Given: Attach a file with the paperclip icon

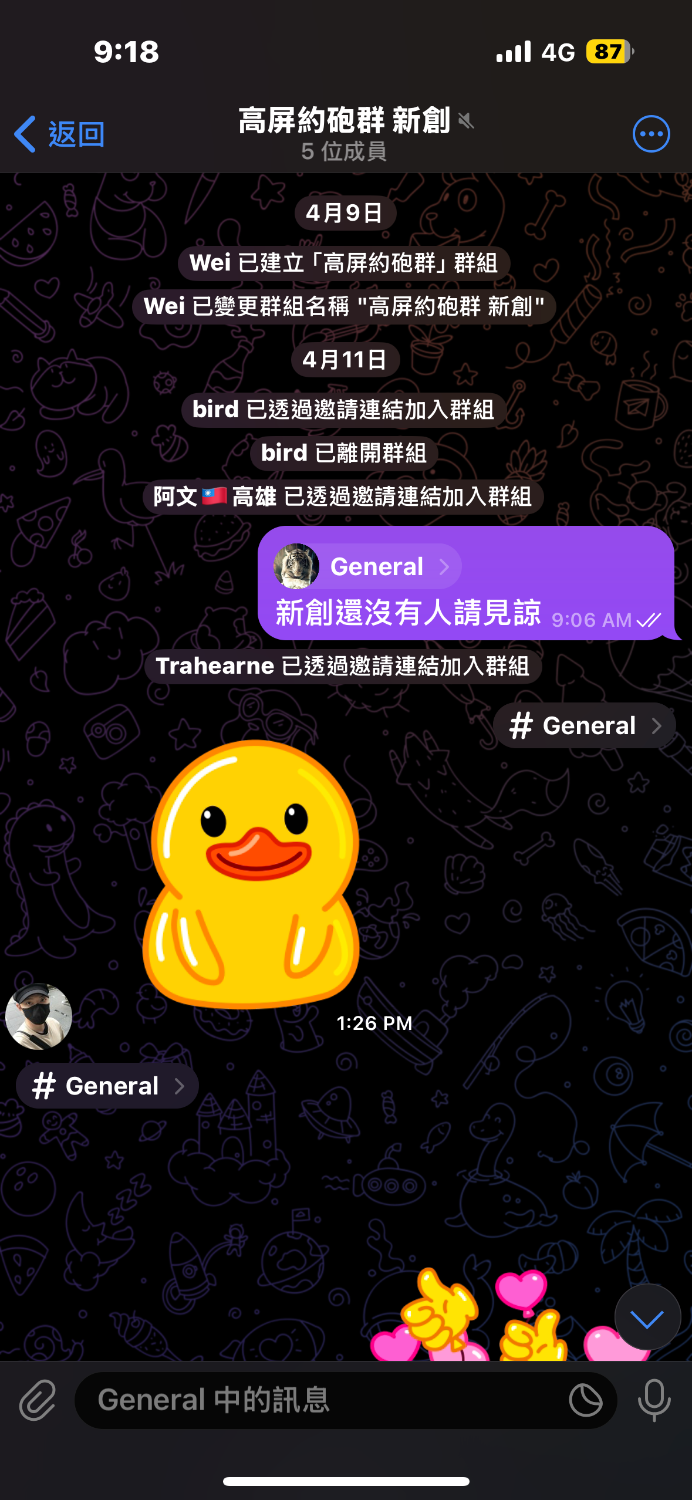Looking at the screenshot, I should pyautogui.click(x=37, y=1400).
